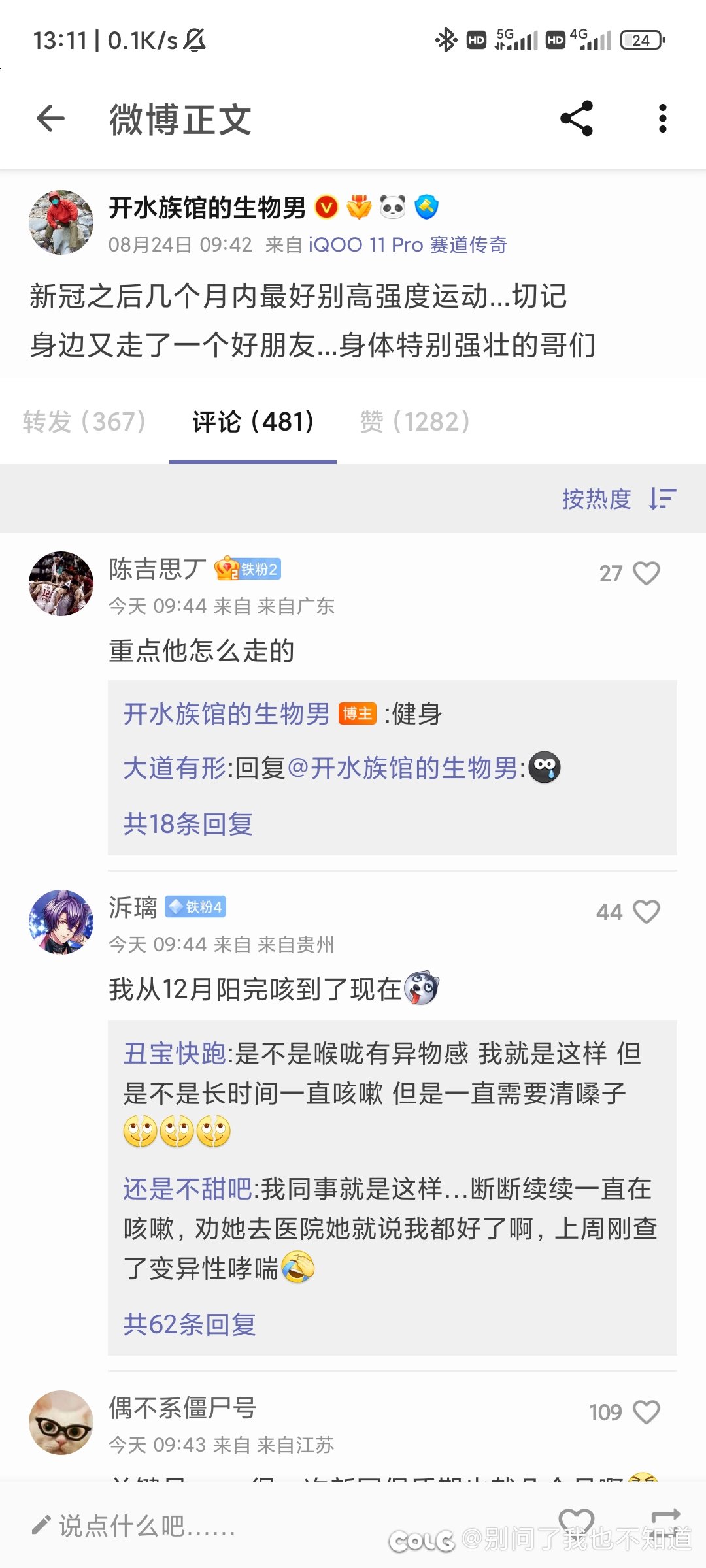Switch to the 赞（1282） tab

coord(414,423)
